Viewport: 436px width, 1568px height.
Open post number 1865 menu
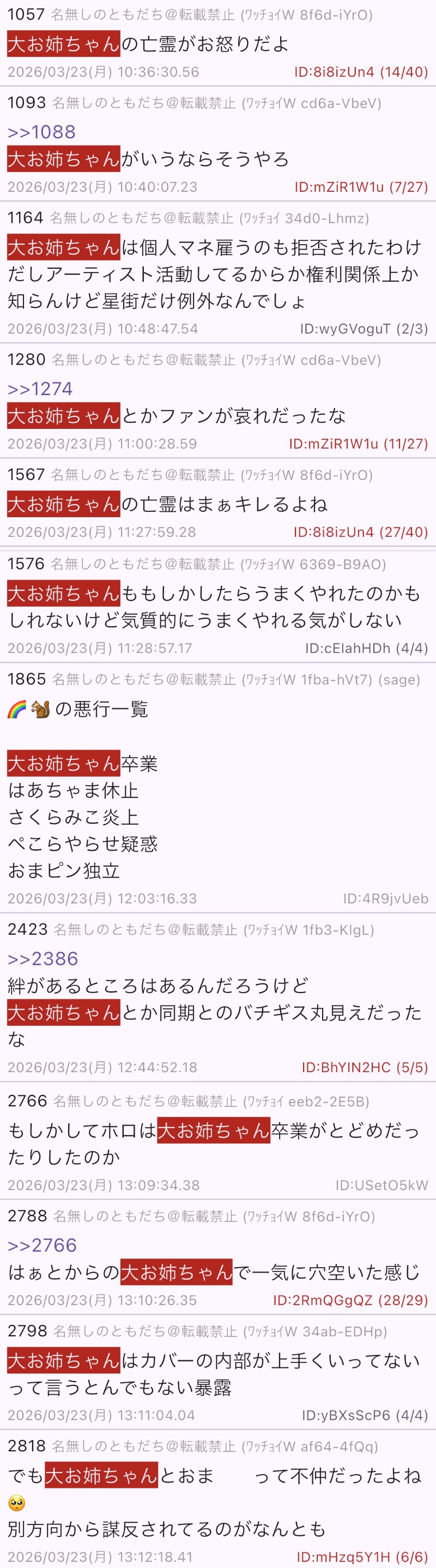pyautogui.click(x=26, y=679)
